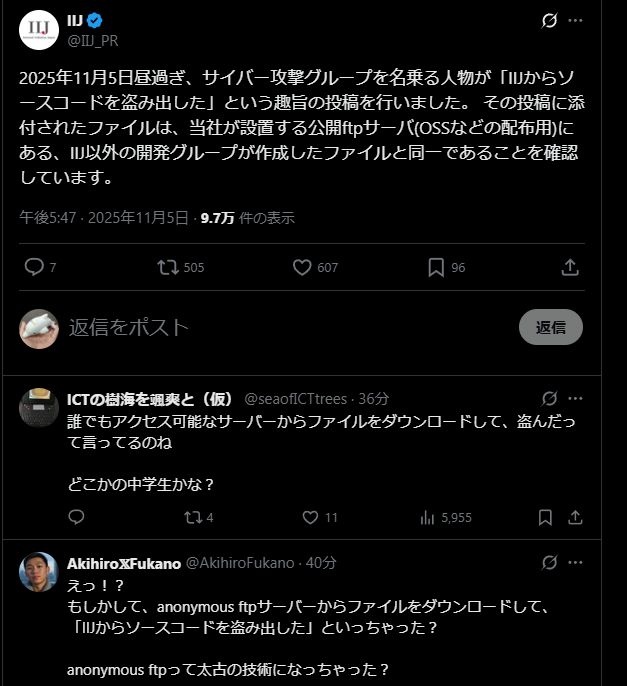Image resolution: width=627 pixels, height=686 pixels.
Task: Repost IIJ's post
Action: click(168, 267)
